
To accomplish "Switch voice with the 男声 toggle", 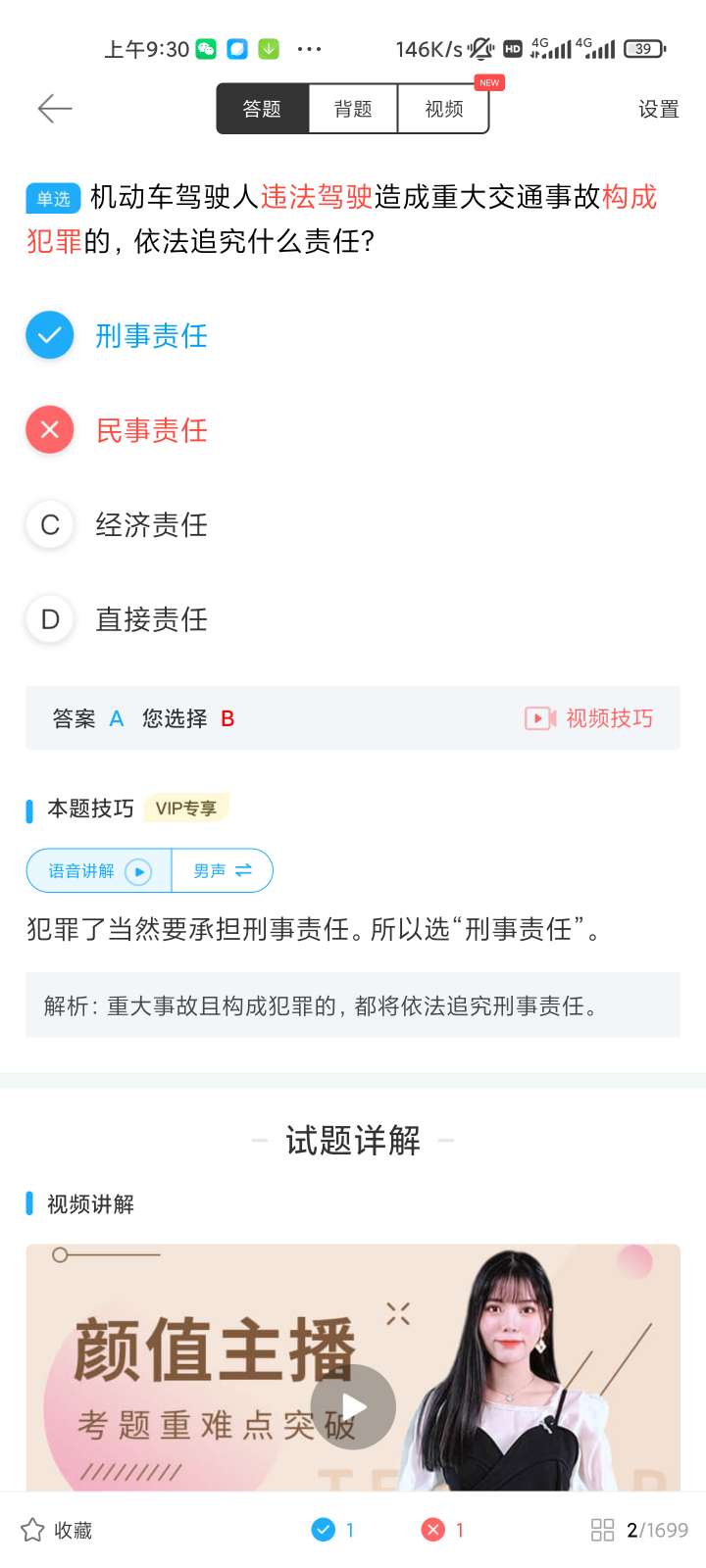I will pyautogui.click(x=223, y=870).
